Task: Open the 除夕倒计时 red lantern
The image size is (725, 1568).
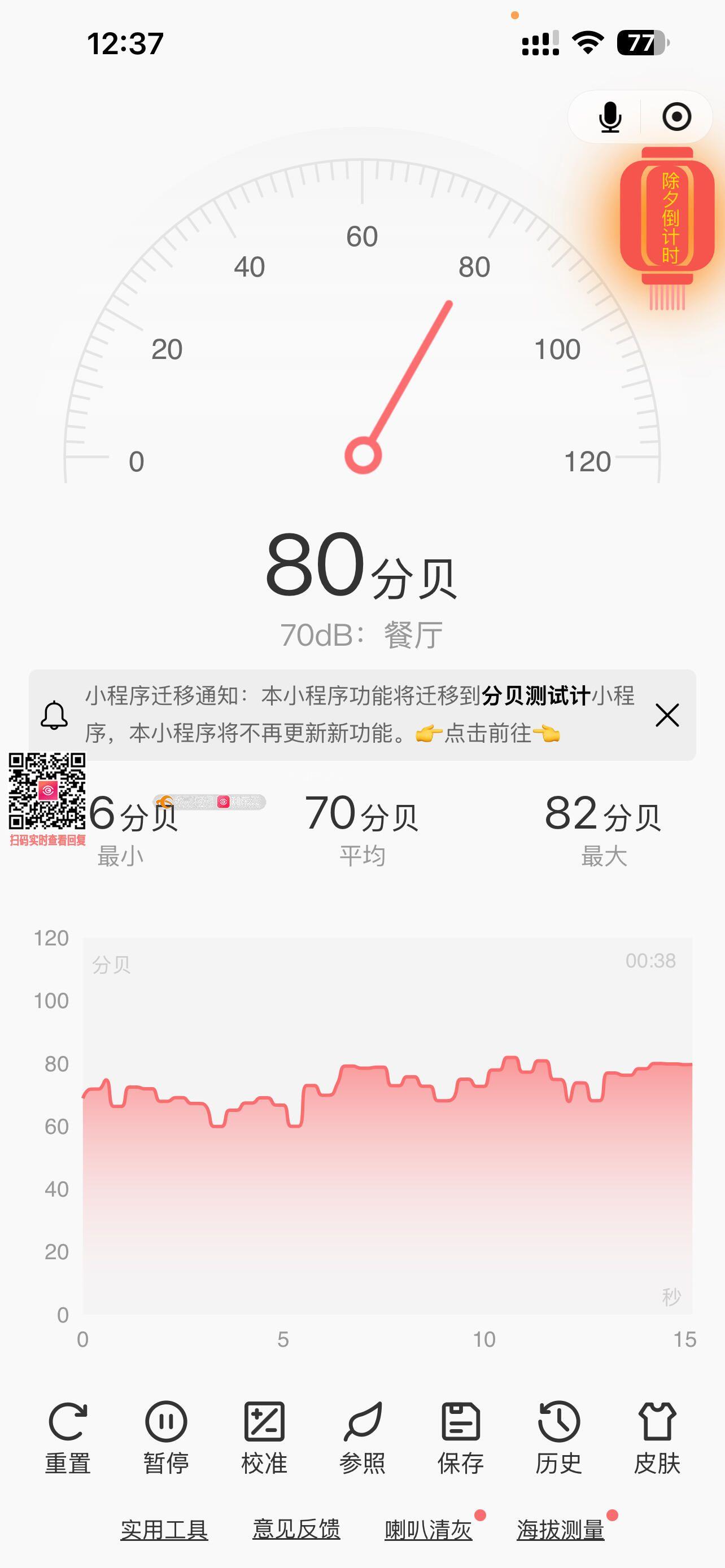Action: pos(667,219)
